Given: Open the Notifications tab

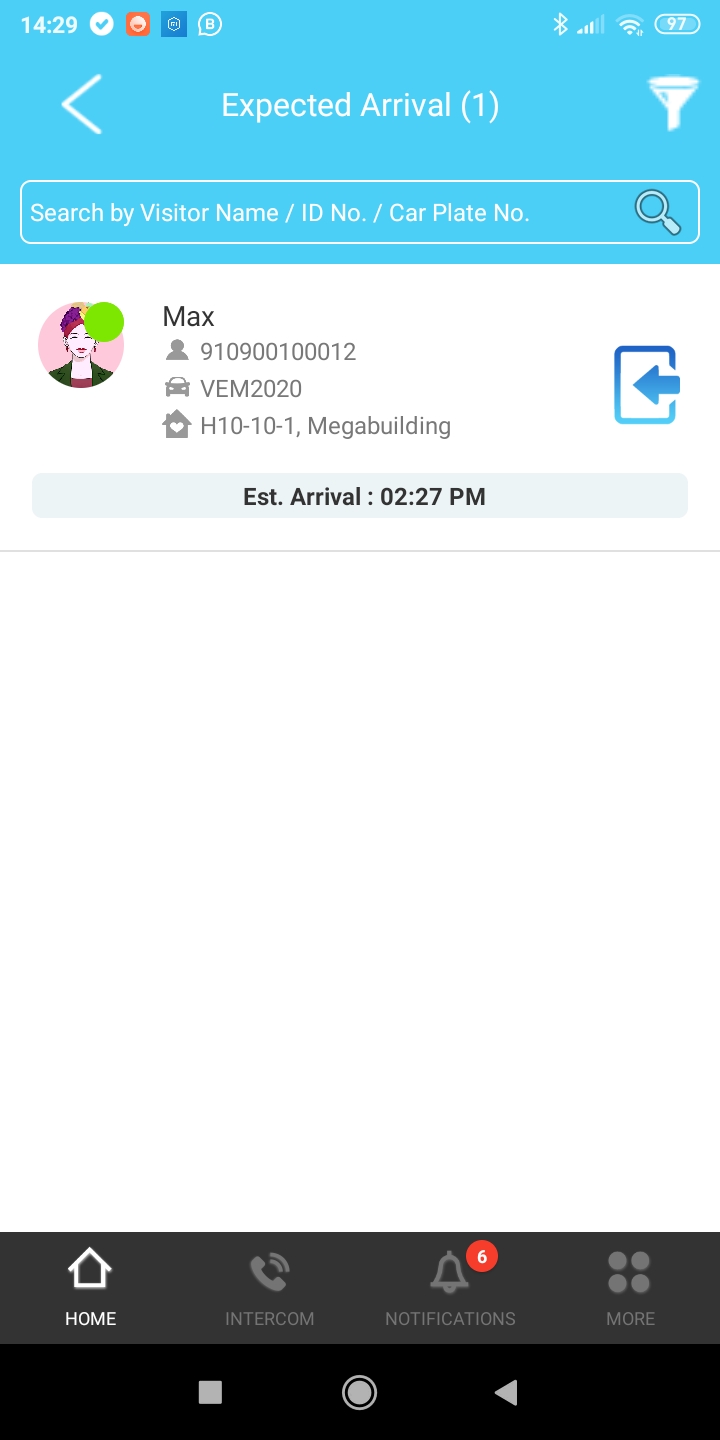Looking at the screenshot, I should coord(450,1288).
